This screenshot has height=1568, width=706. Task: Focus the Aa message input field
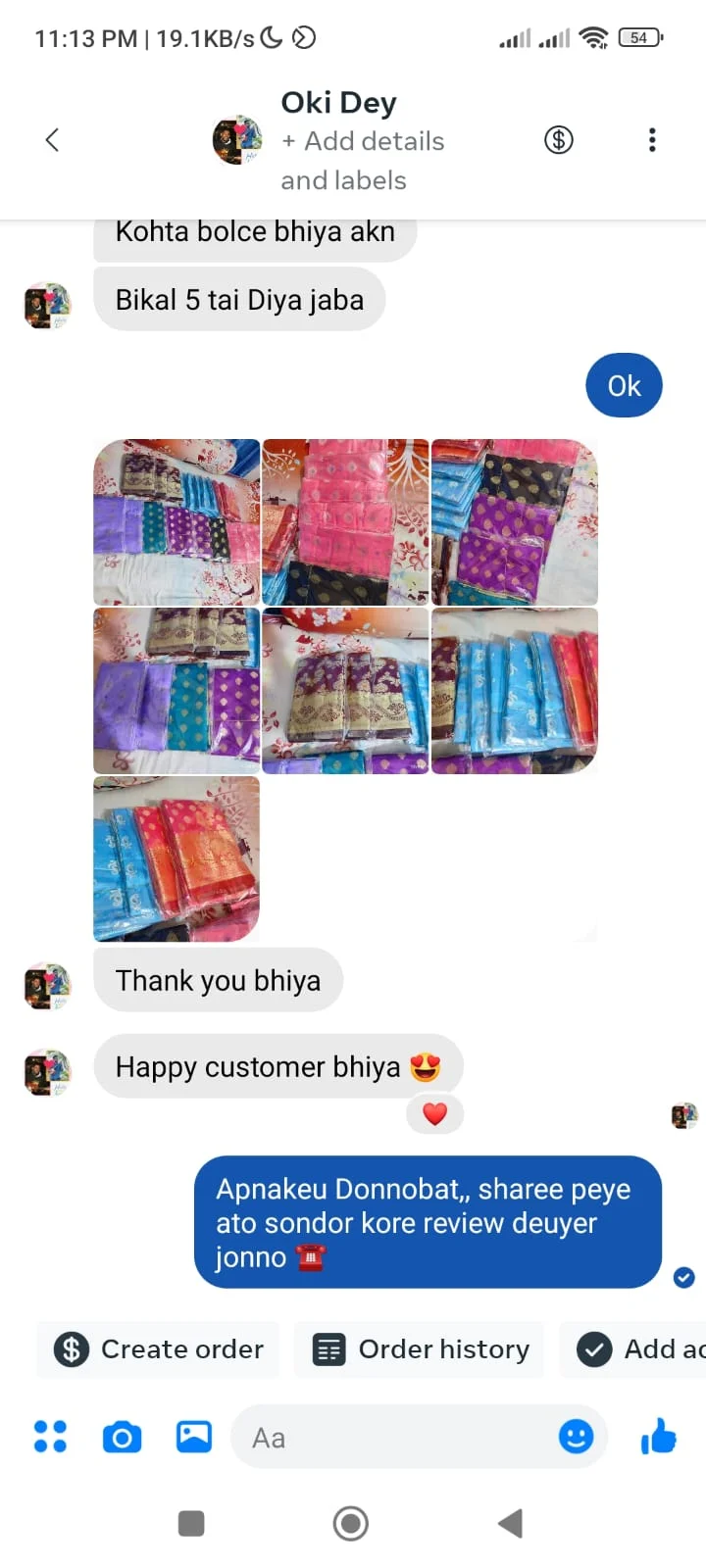pyautogui.click(x=392, y=1437)
